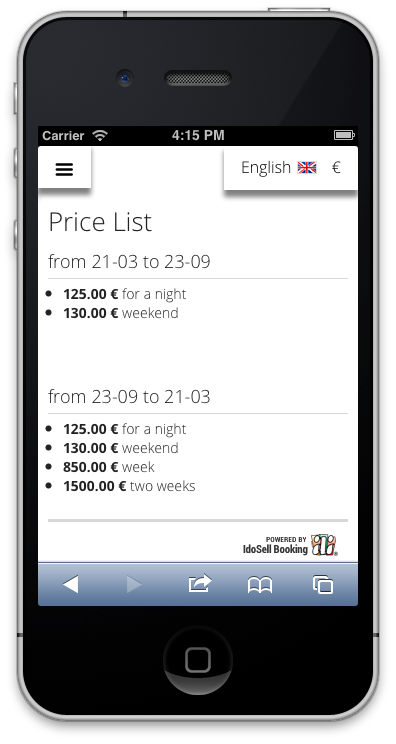
Task: Open browser bookmarks
Action: [x=260, y=585]
